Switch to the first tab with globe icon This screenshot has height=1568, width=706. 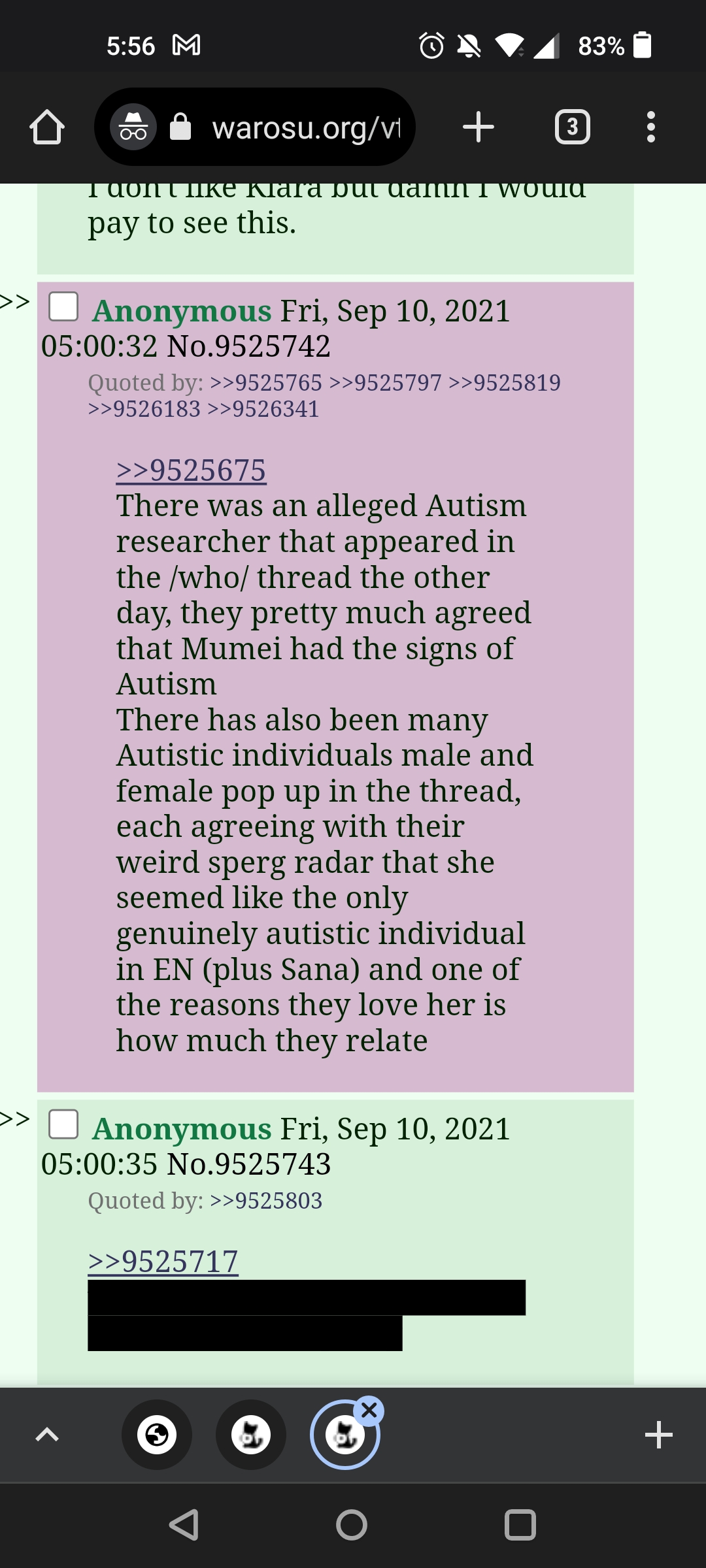pyautogui.click(x=157, y=1435)
